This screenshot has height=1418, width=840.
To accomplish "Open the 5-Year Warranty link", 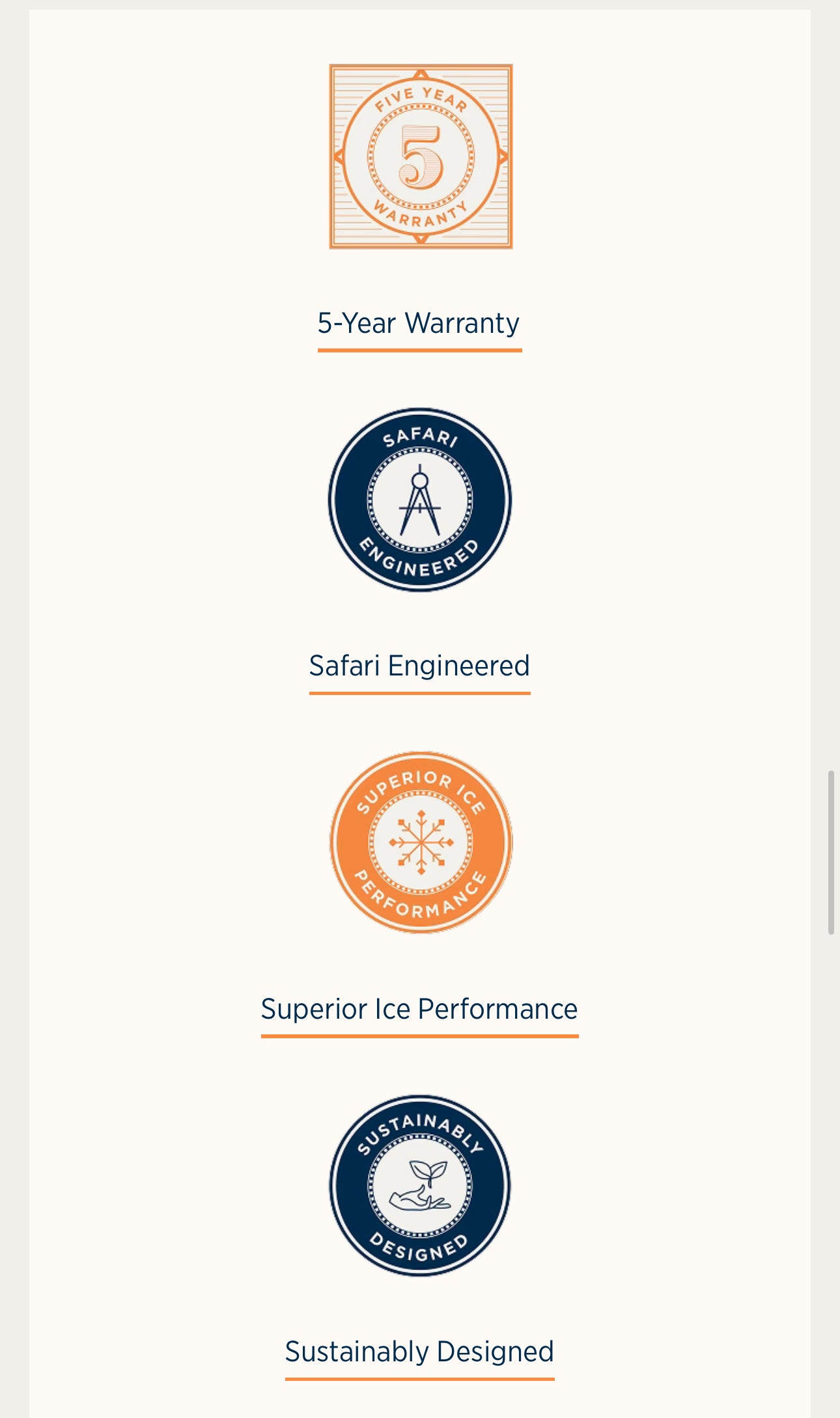I will (x=419, y=324).
